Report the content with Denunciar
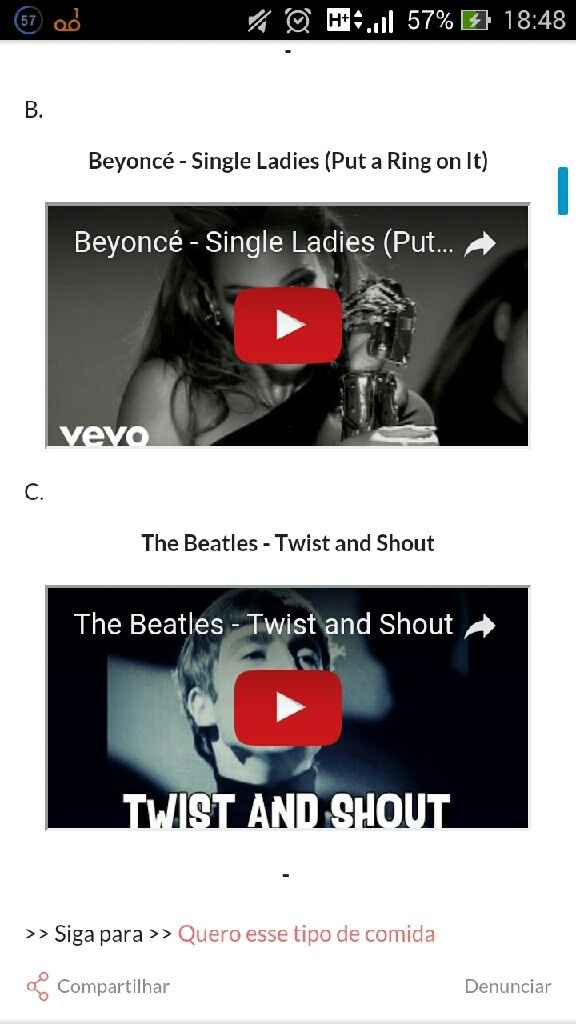The width and height of the screenshot is (576, 1024). point(507,986)
